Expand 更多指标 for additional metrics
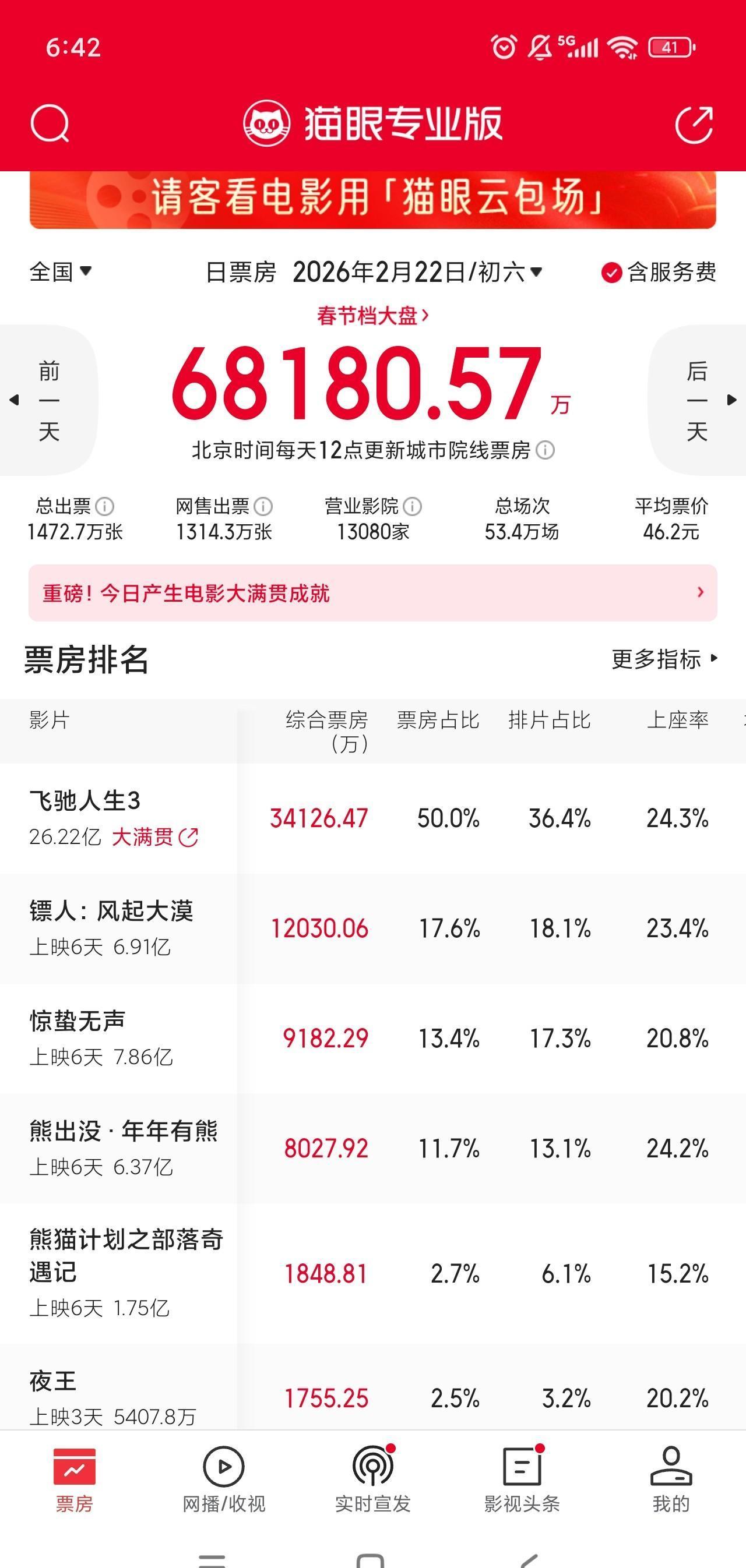The height and width of the screenshot is (1568, 746). click(x=661, y=660)
